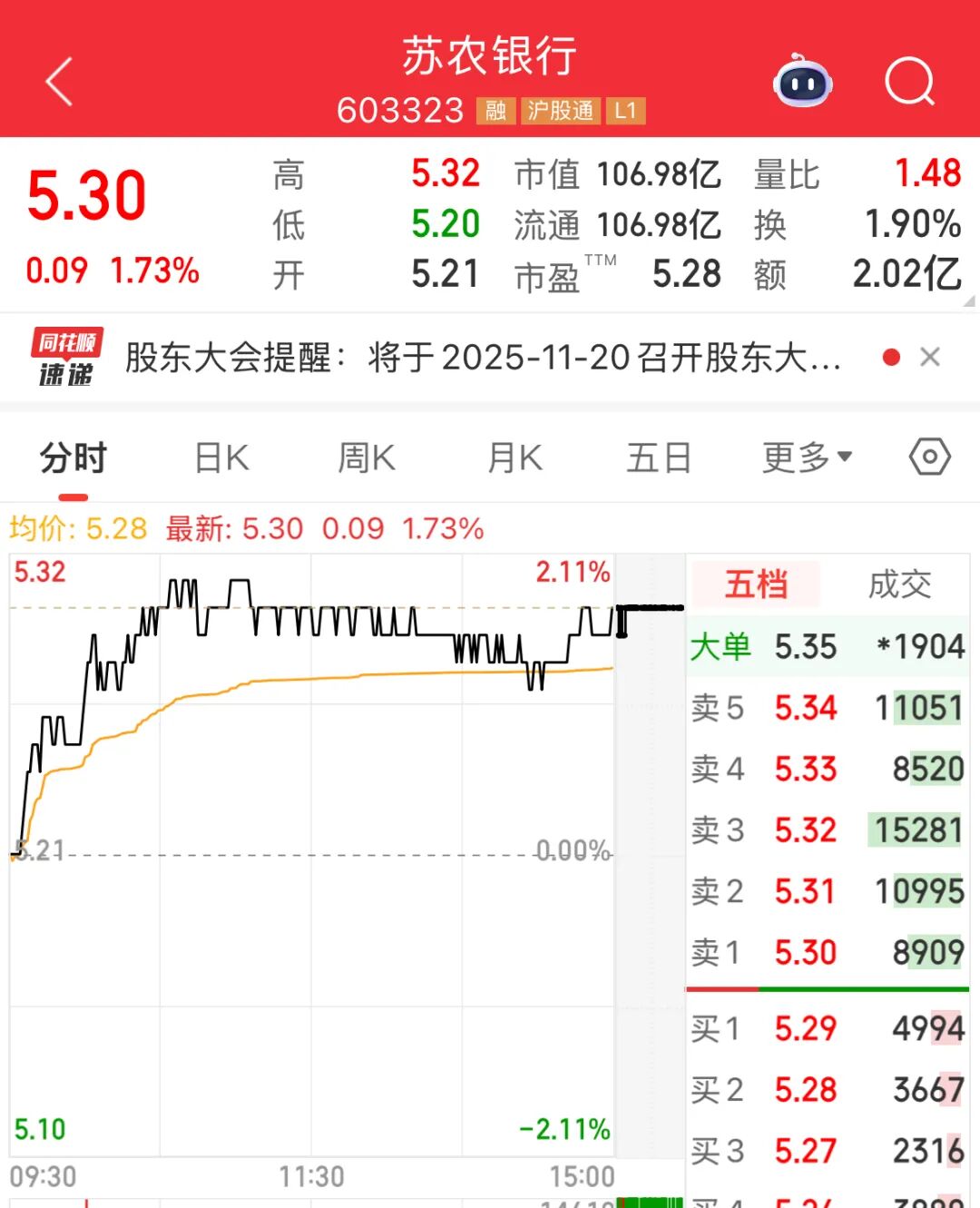The height and width of the screenshot is (1208, 980).
Task: Activate the 五档 order book view
Action: (756, 585)
